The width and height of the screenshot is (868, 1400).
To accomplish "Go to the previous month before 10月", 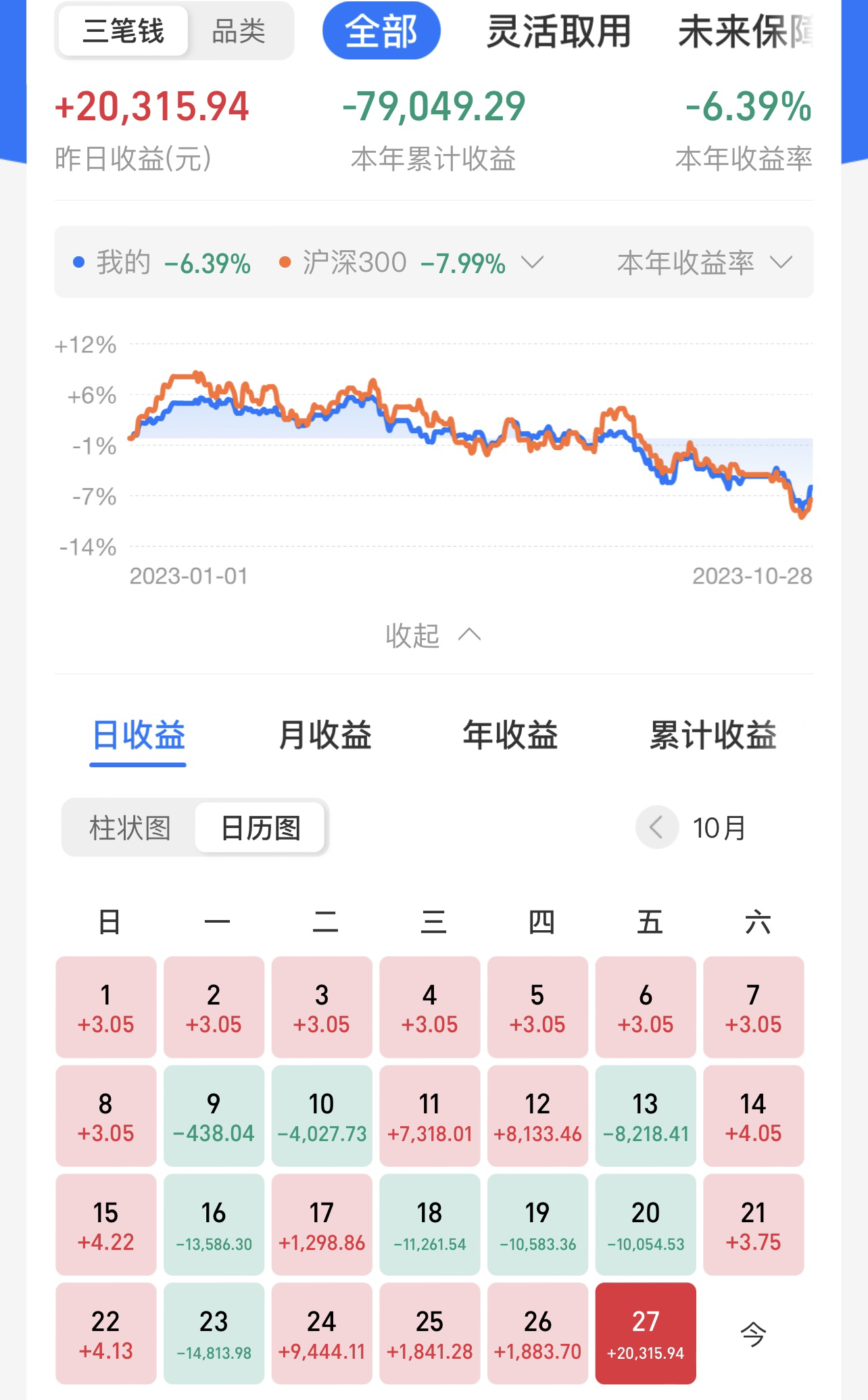I will click(656, 827).
